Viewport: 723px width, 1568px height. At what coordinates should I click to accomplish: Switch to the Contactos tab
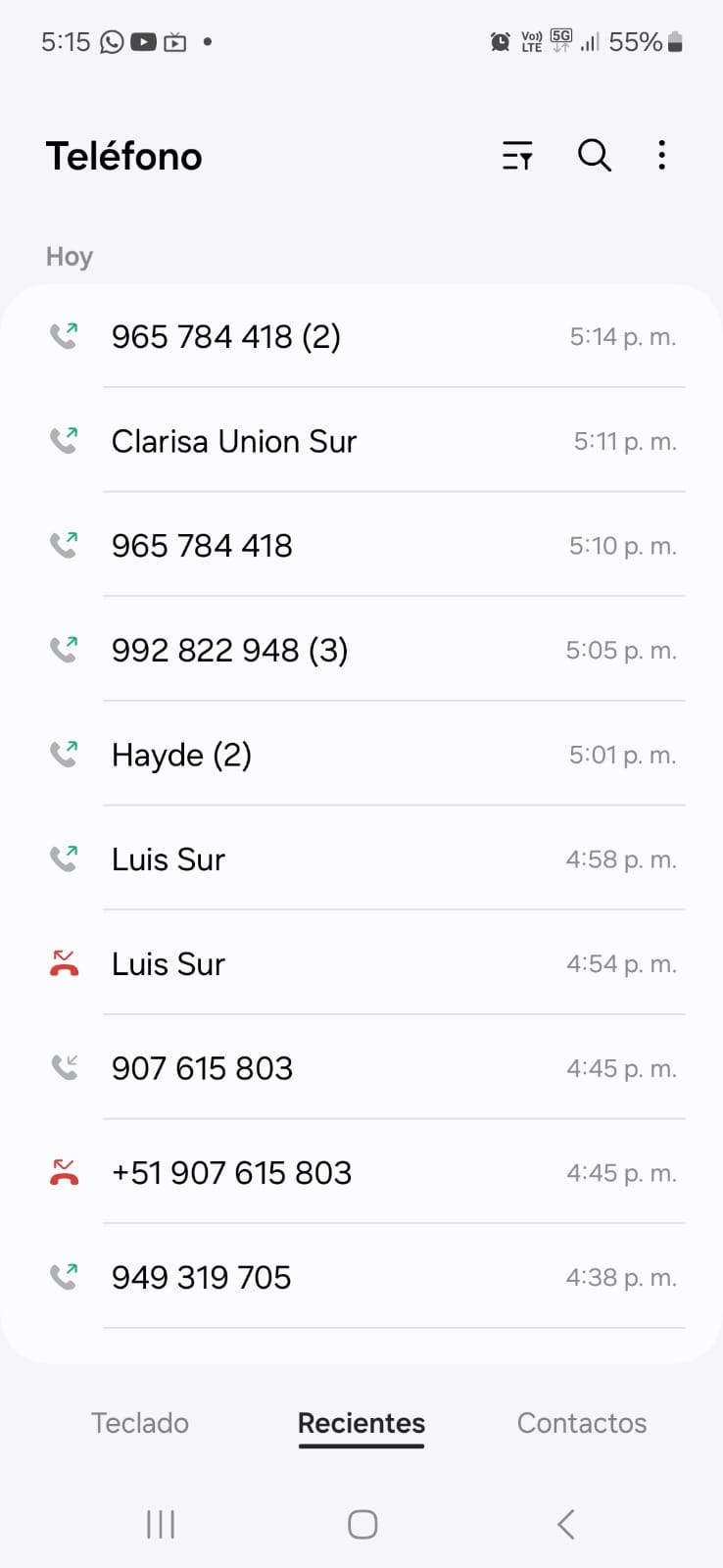(x=582, y=1423)
